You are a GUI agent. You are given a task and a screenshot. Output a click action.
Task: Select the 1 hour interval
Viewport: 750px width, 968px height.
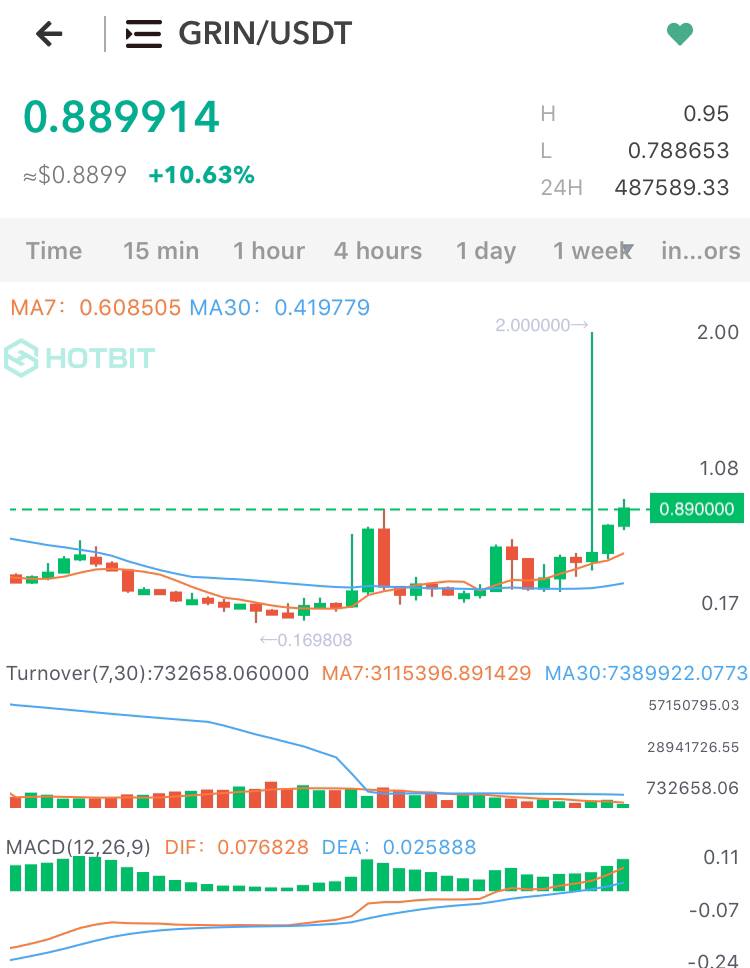[269, 251]
